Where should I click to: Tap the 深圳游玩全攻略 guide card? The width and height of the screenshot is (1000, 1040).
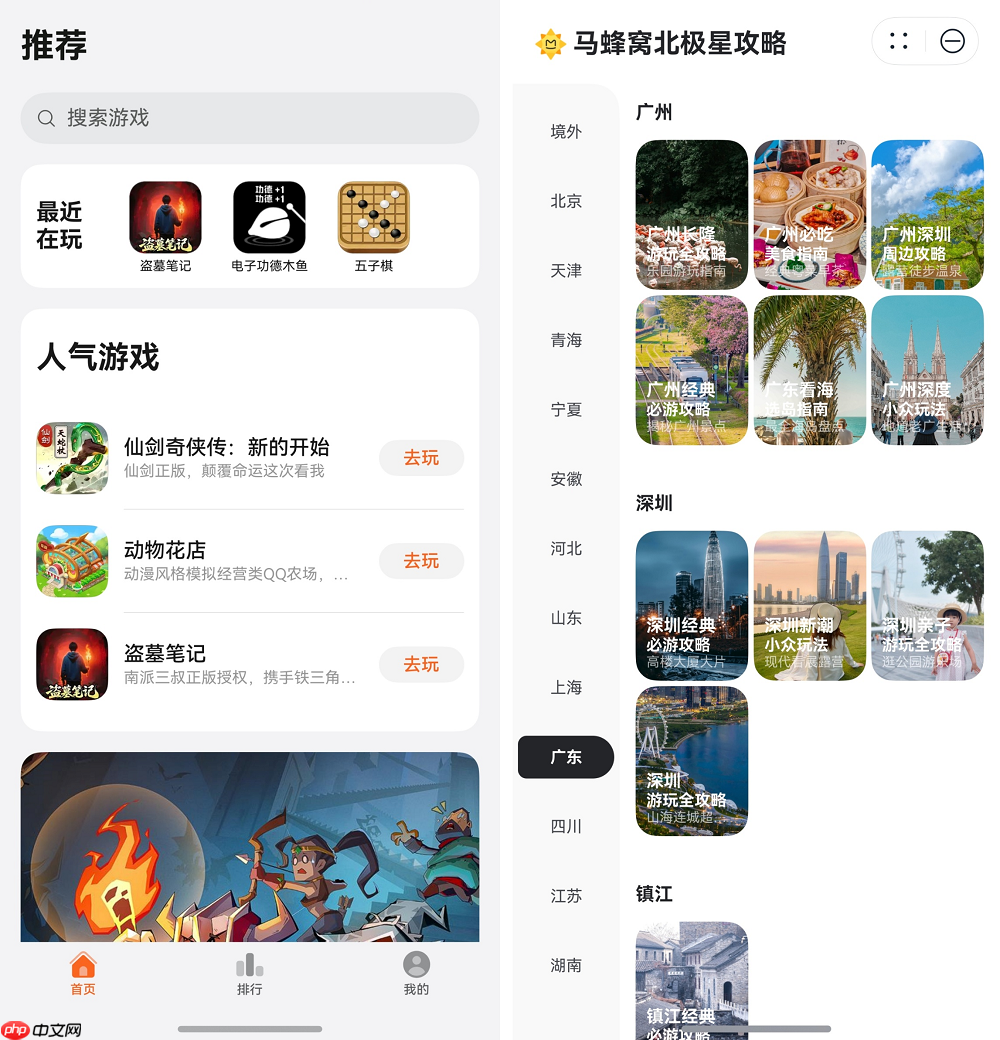[691, 761]
